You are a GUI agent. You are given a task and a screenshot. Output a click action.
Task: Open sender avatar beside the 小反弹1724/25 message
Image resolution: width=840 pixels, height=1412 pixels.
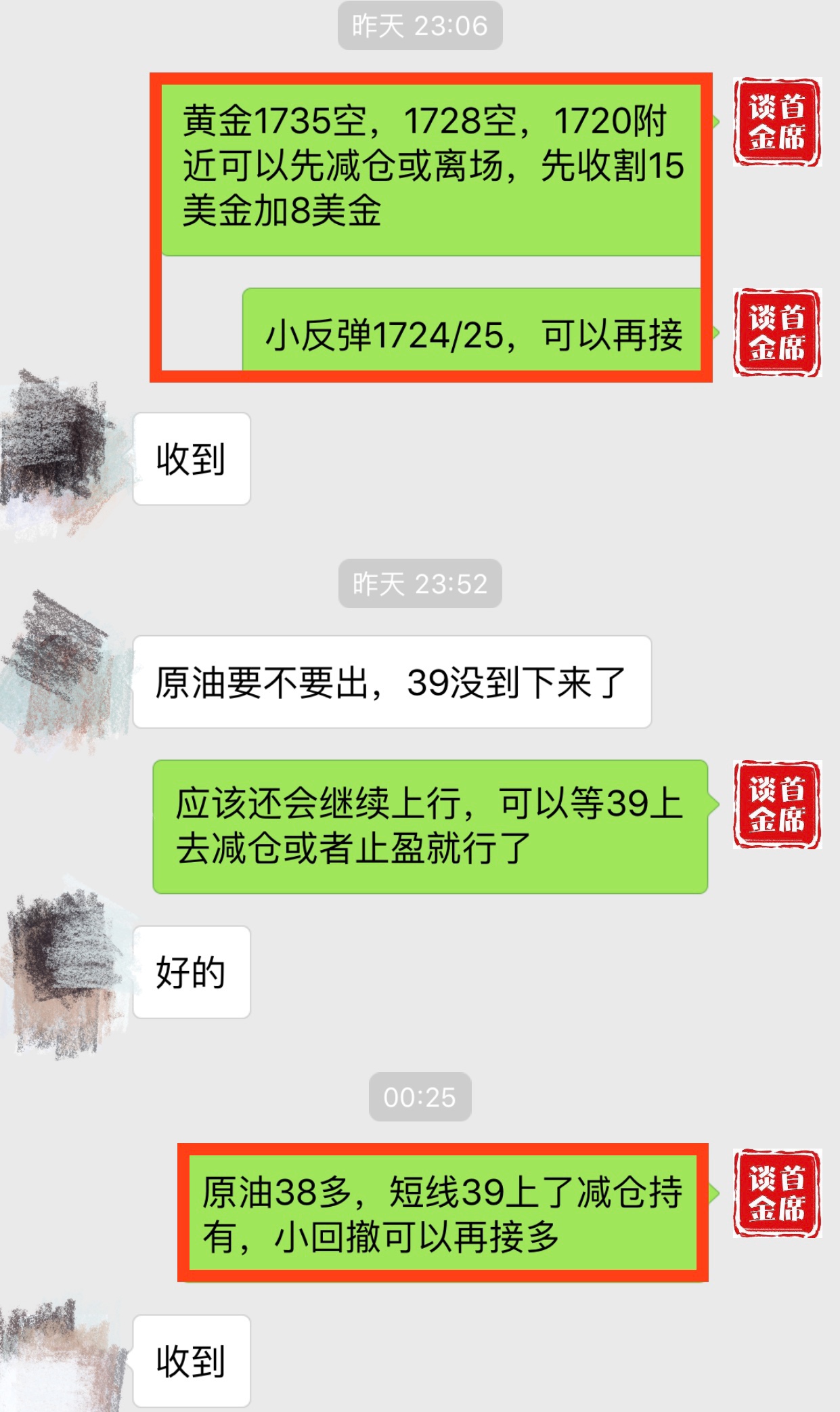click(x=776, y=333)
